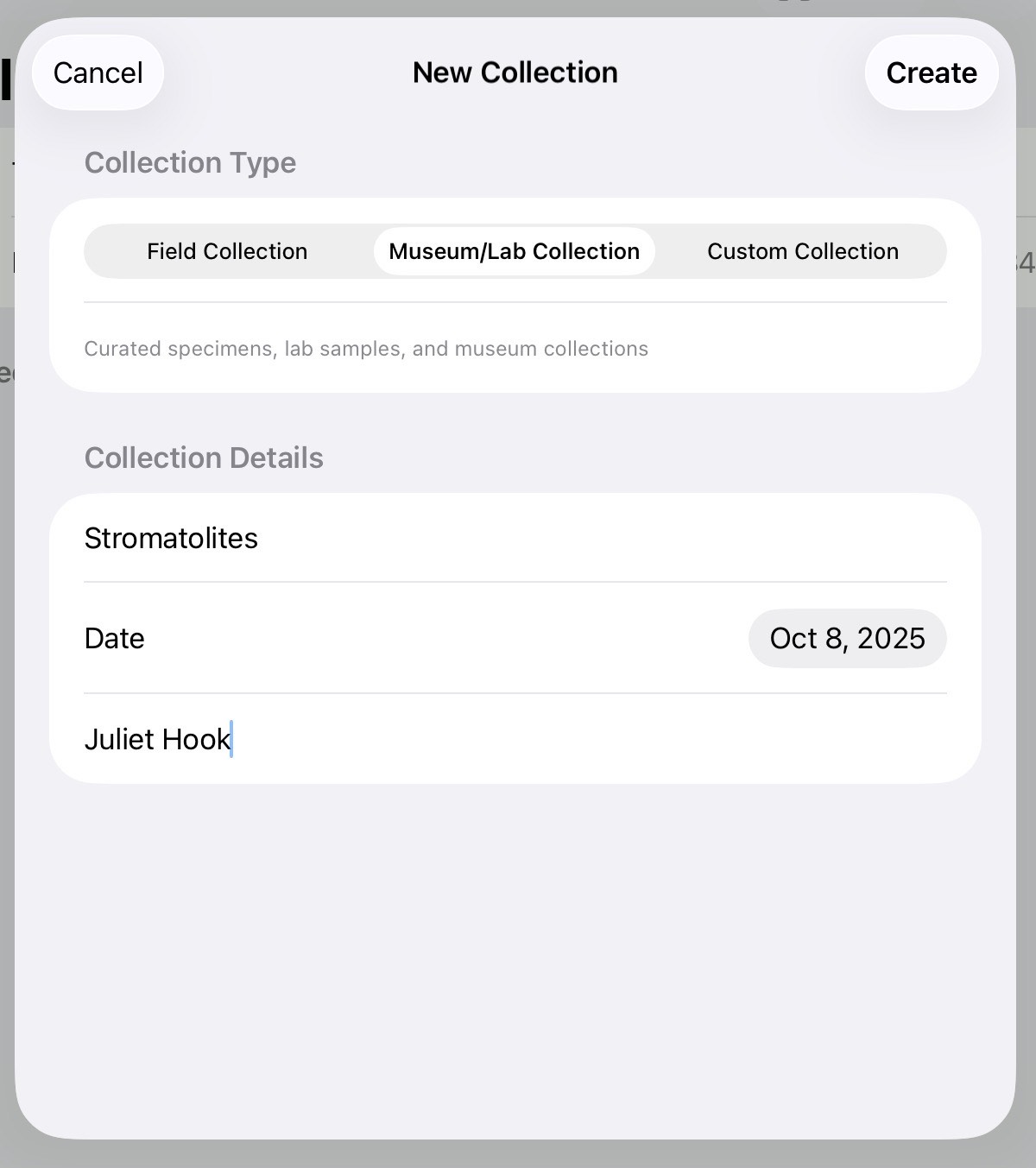Edit the Stromatolites name field
The image size is (1036, 1168).
[515, 538]
